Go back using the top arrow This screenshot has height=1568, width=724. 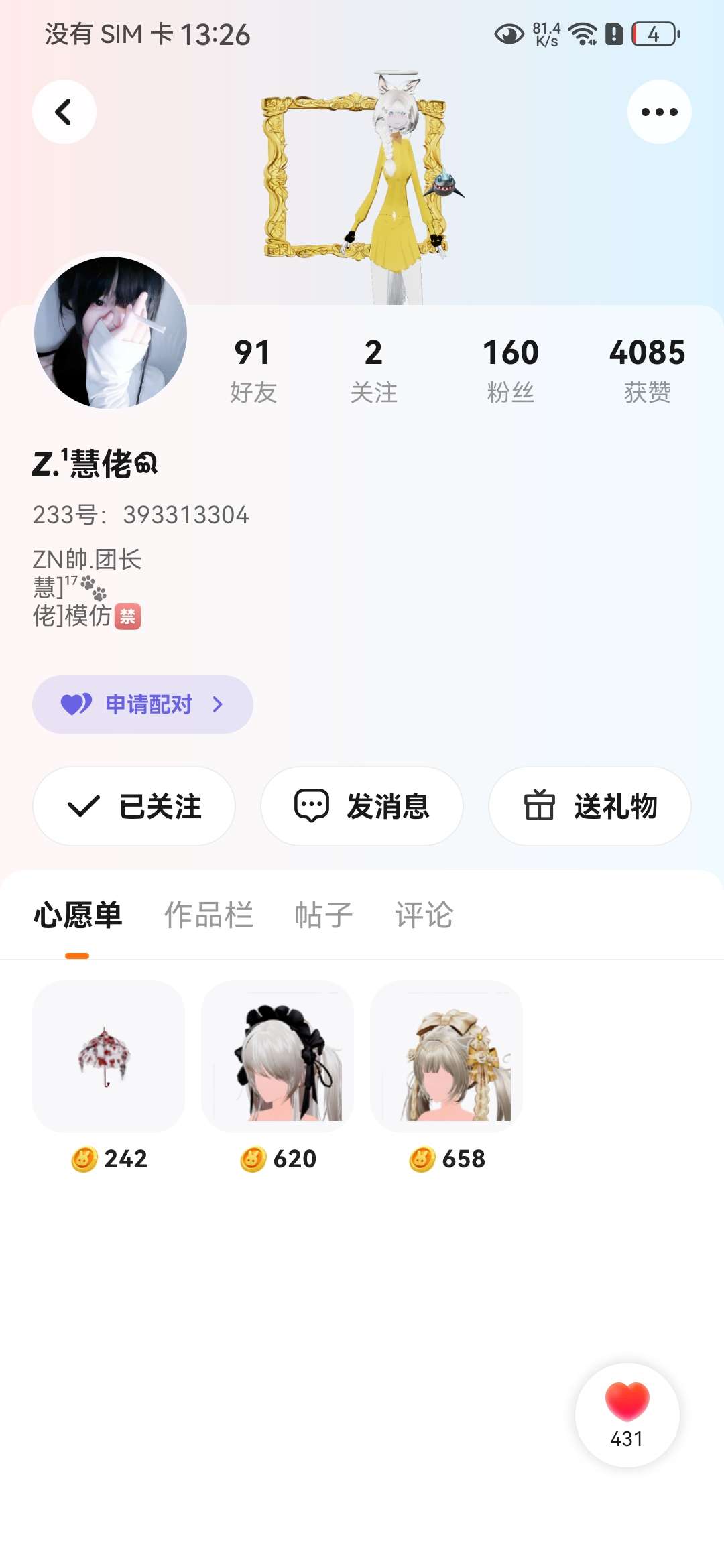click(64, 112)
